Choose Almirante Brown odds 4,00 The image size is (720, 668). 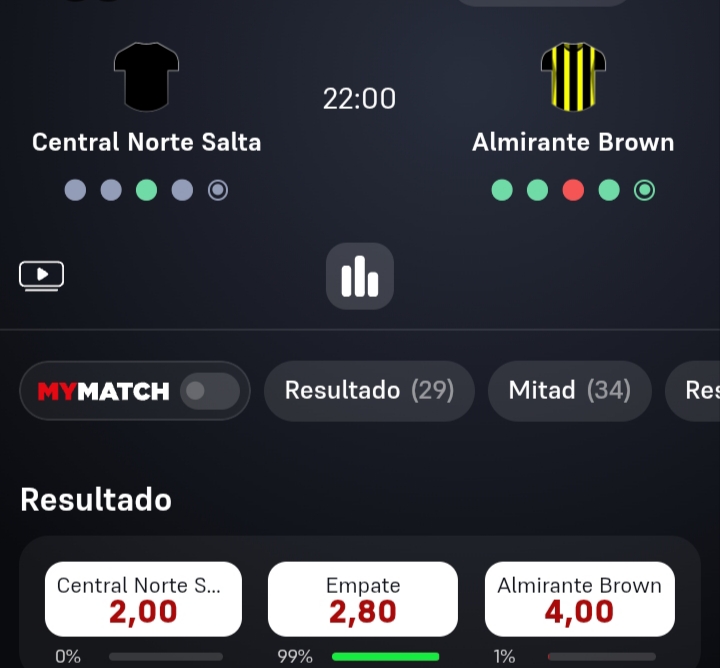579,599
